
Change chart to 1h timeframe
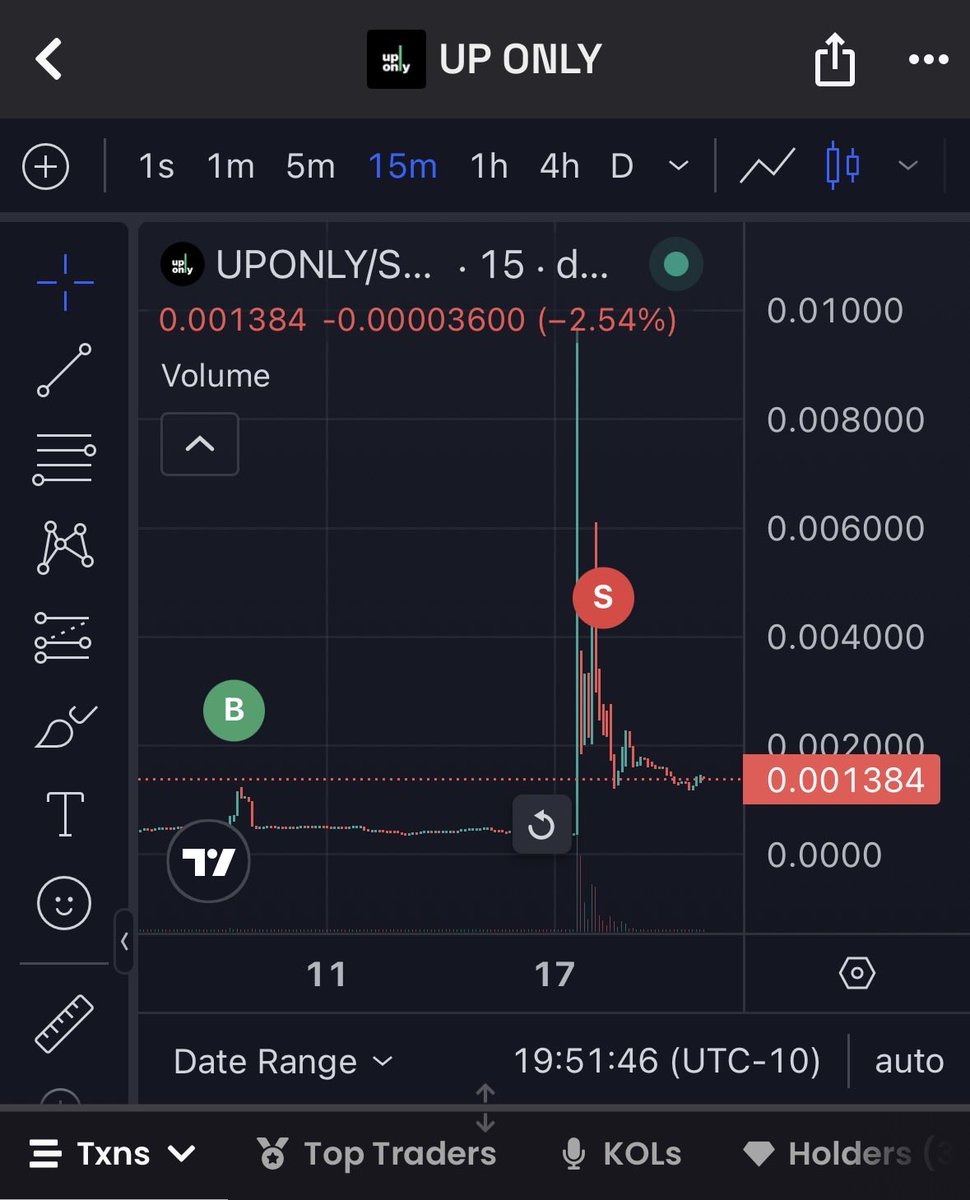[489, 166]
